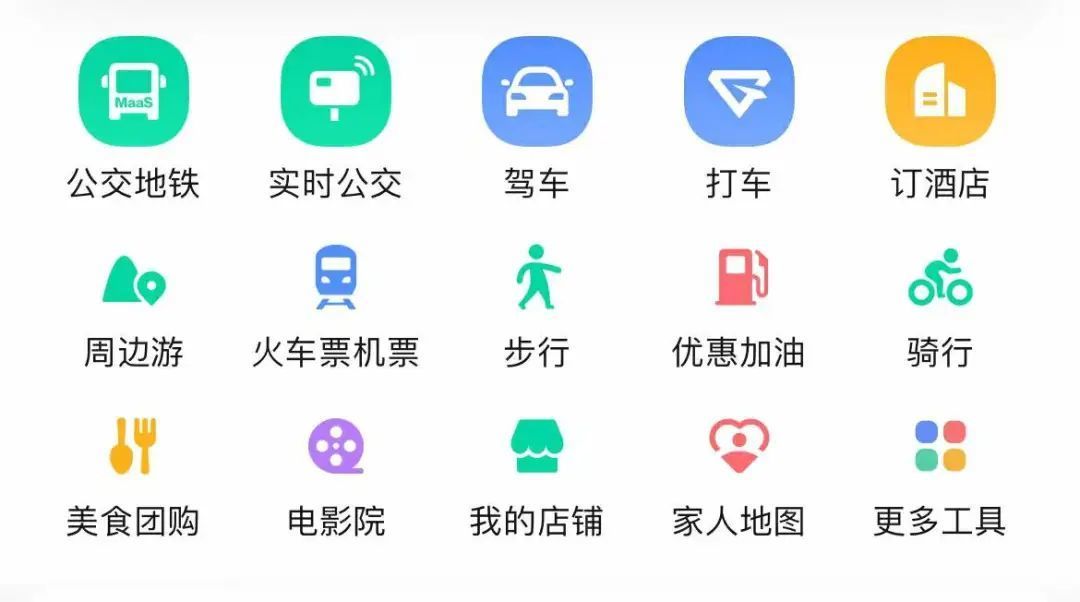Select 步行 walking navigation
1080x602 pixels.
coord(537,278)
